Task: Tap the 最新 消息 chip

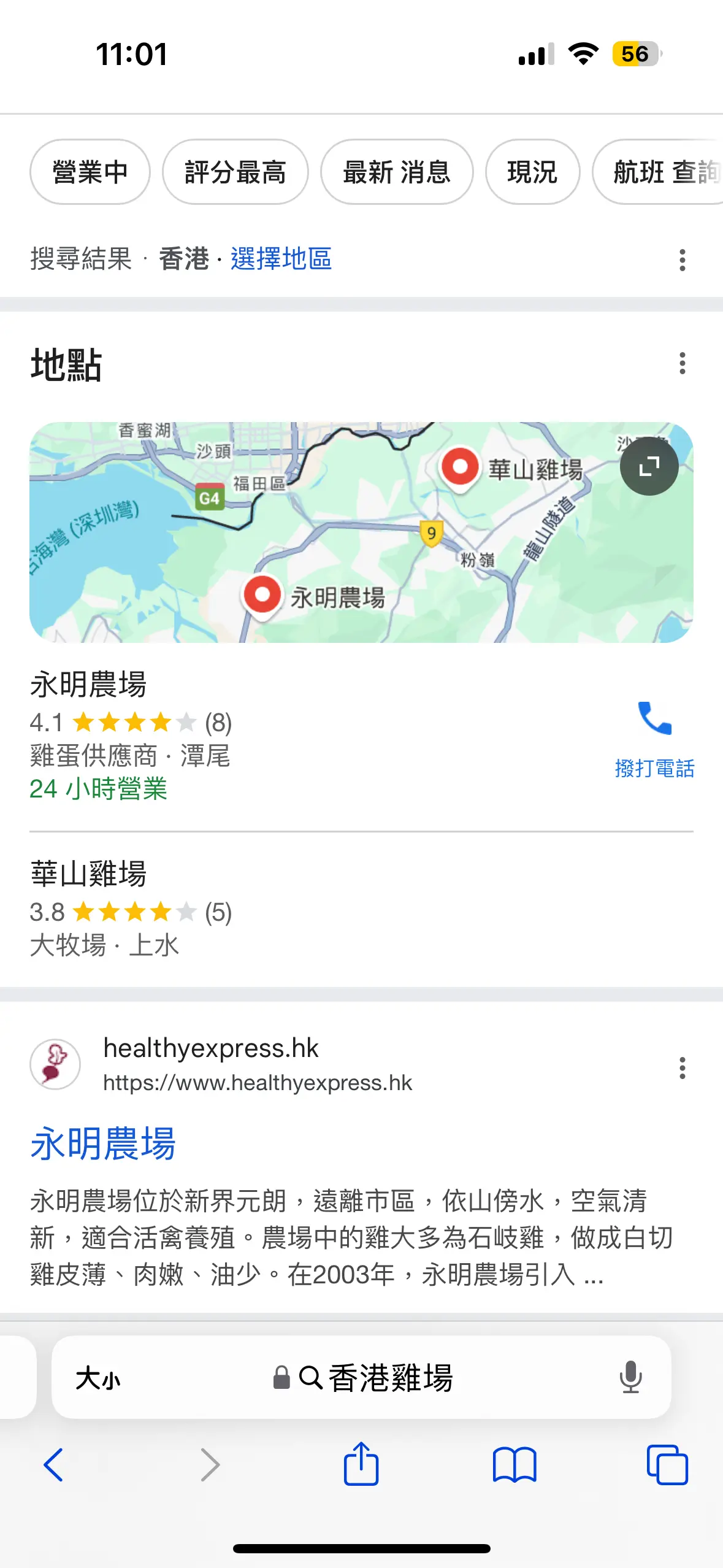Action: tap(397, 172)
